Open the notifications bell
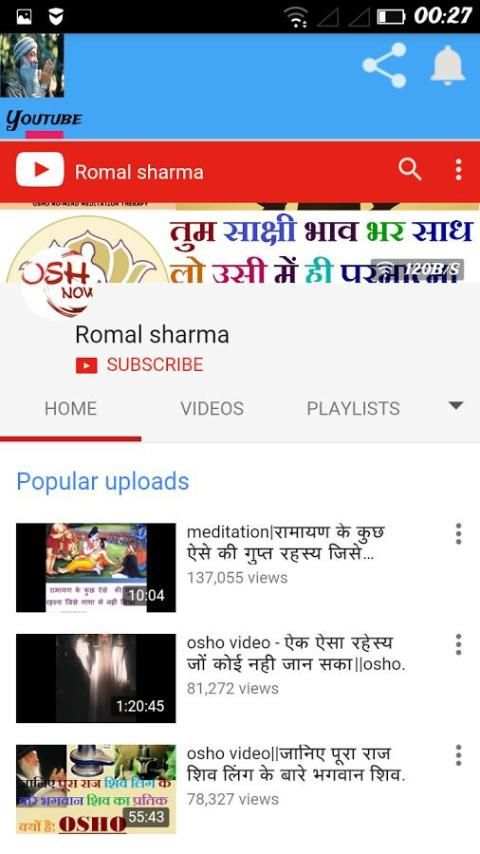The image size is (480, 854). tap(448, 65)
